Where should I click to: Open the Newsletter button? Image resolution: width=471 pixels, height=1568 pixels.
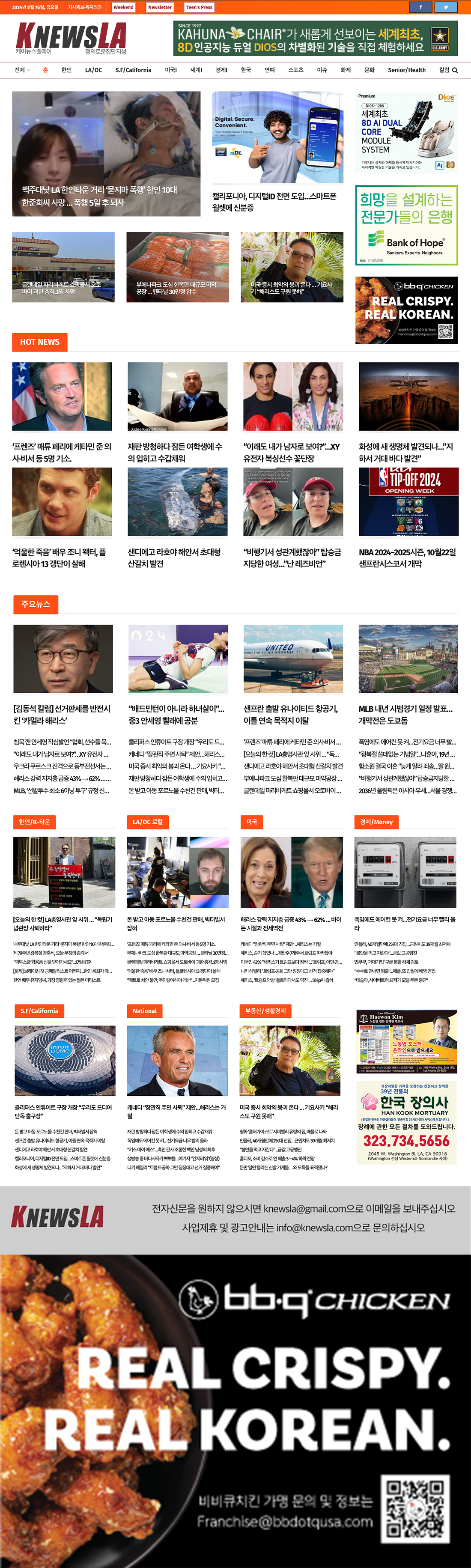159,7
